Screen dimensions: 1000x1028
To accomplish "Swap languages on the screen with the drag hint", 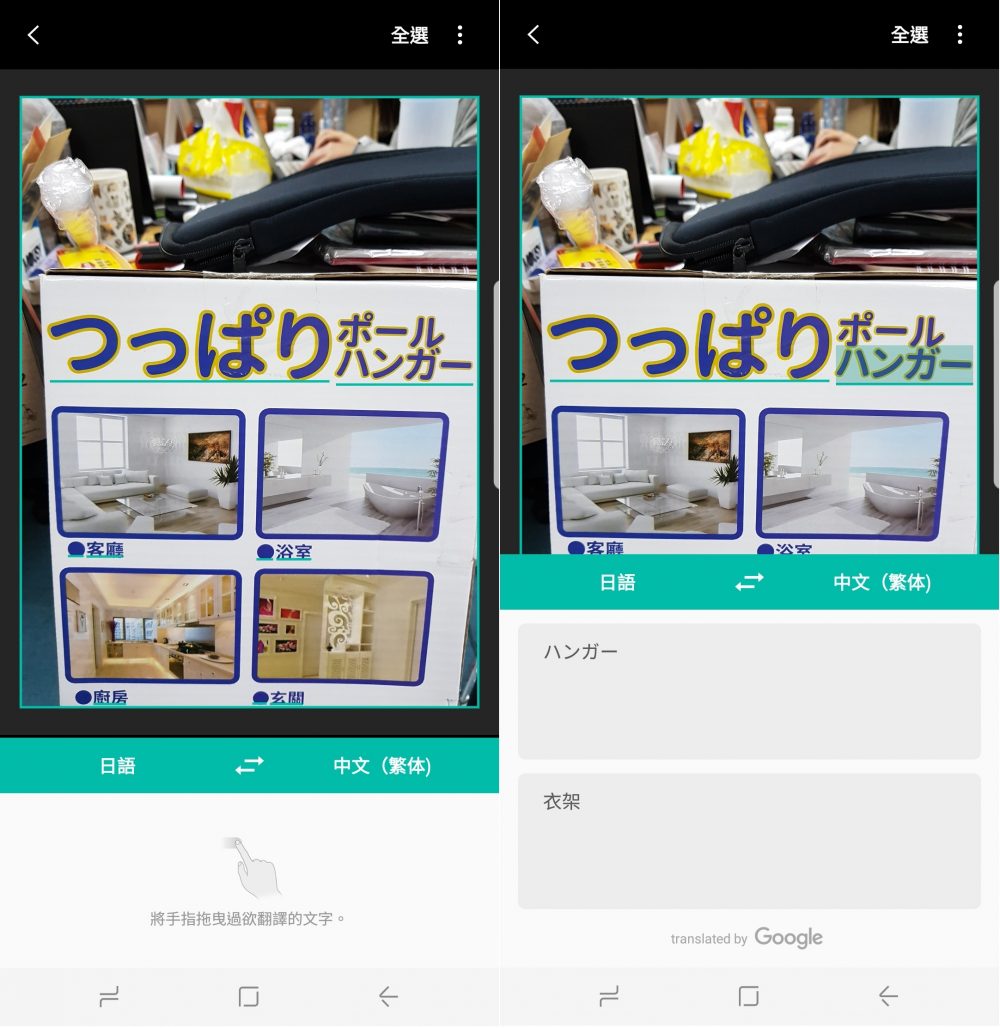I will (x=249, y=766).
